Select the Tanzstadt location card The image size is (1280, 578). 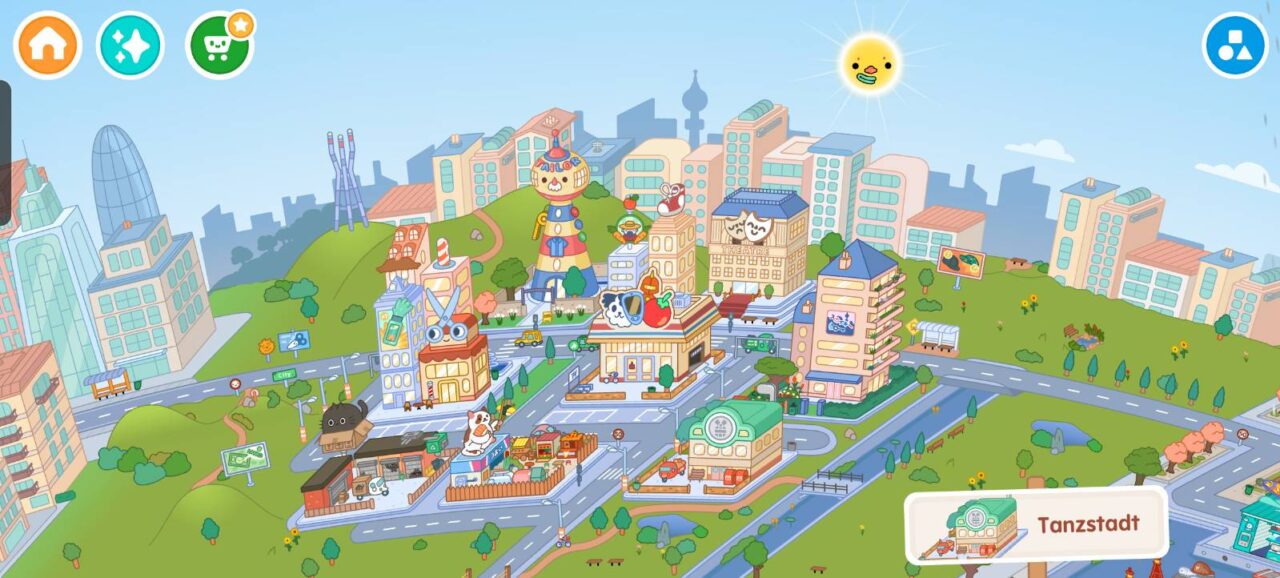coord(1036,526)
